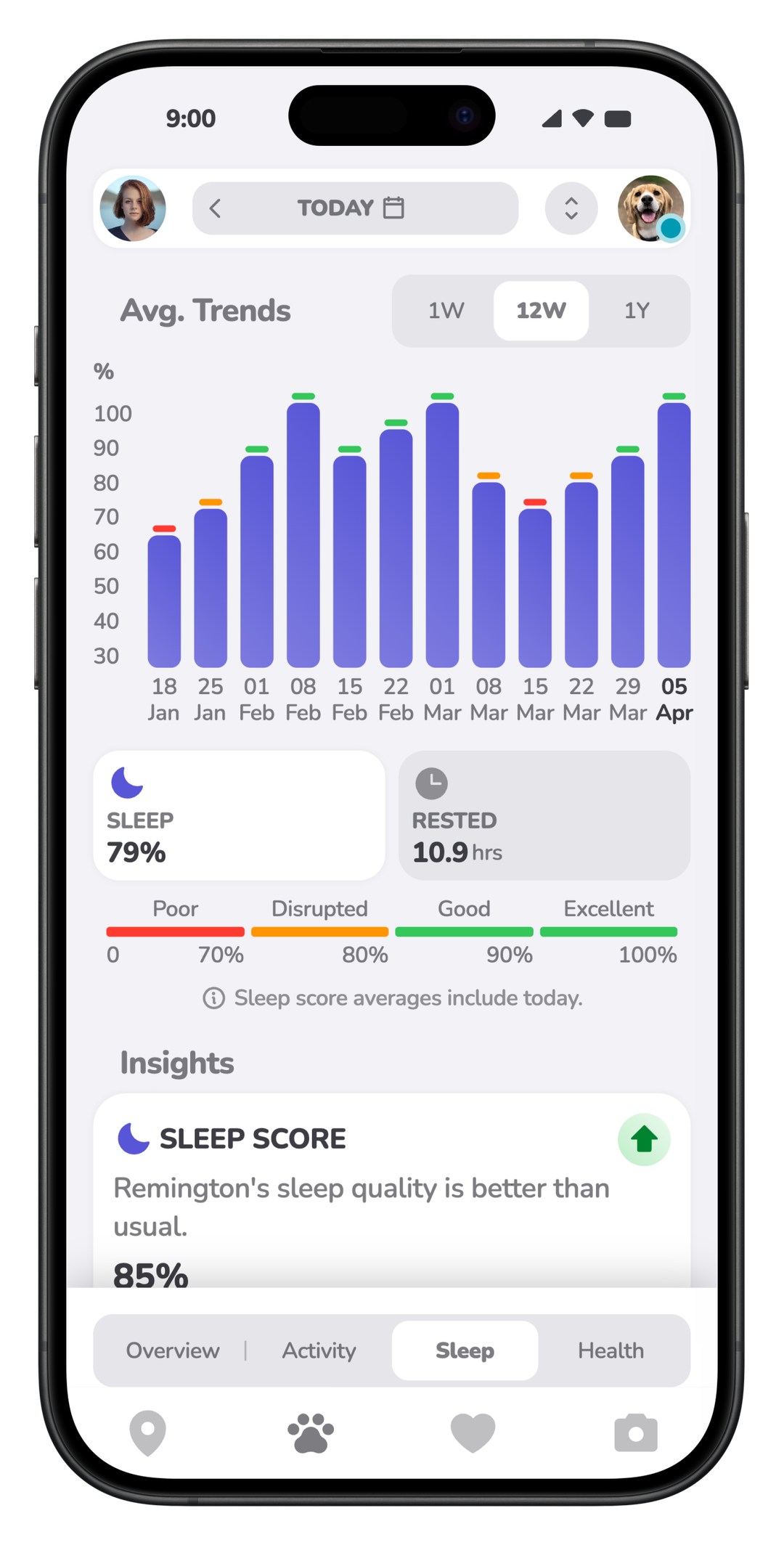Image resolution: width=784 pixels, height=1545 pixels.
Task: Open the user profile photo
Action: (x=133, y=208)
